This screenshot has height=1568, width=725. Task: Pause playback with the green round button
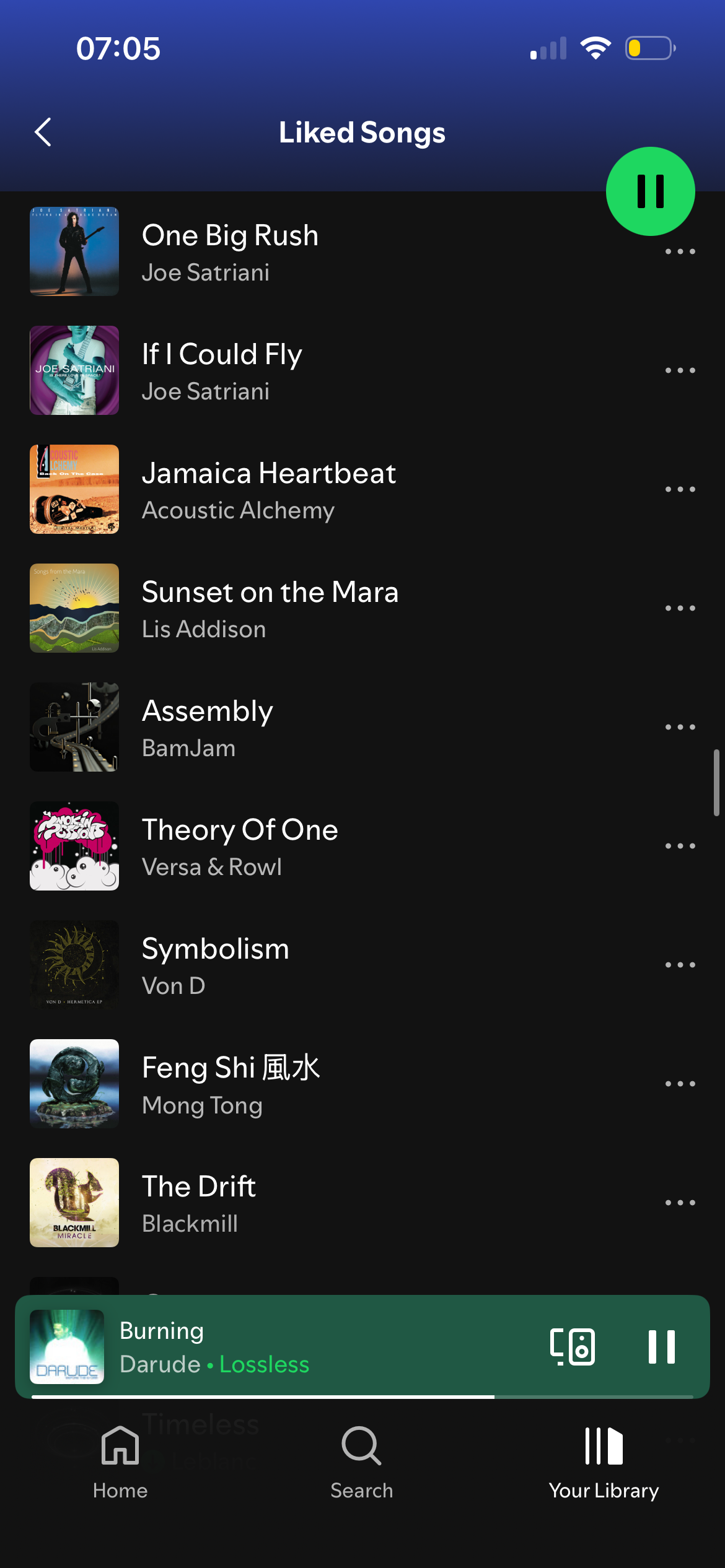650,191
